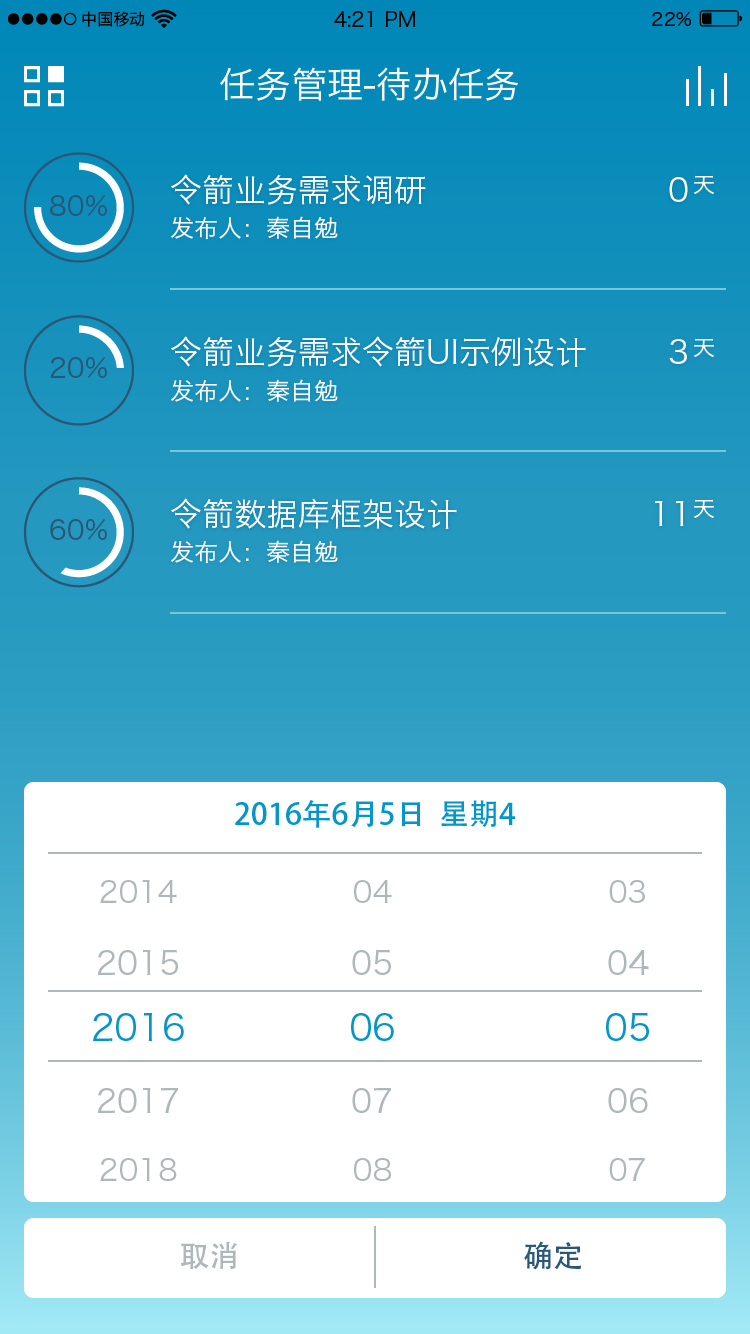Viewport: 750px width, 1334px height.
Task: Select year 2015 in the picker
Action: pyautogui.click(x=138, y=963)
